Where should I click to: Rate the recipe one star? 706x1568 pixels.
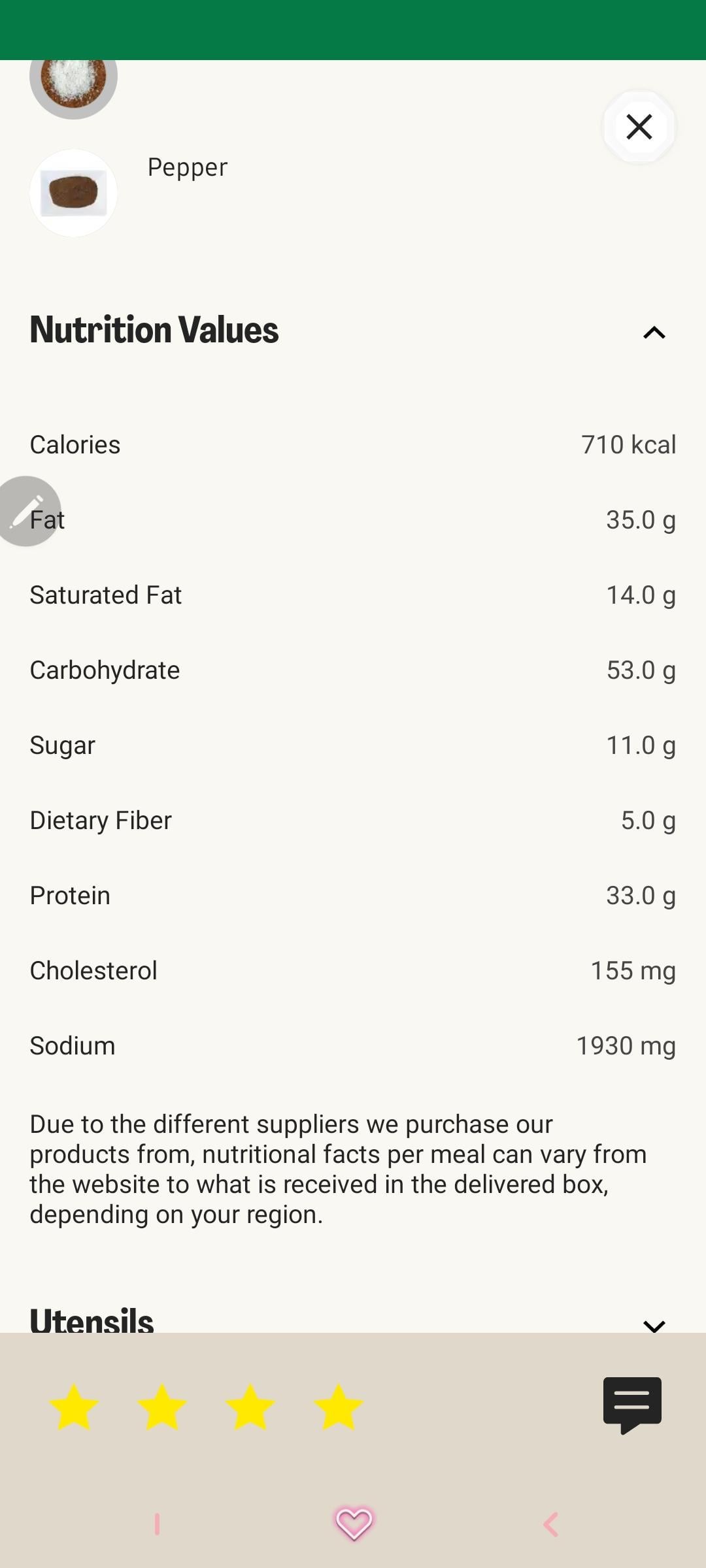pos(74,1407)
